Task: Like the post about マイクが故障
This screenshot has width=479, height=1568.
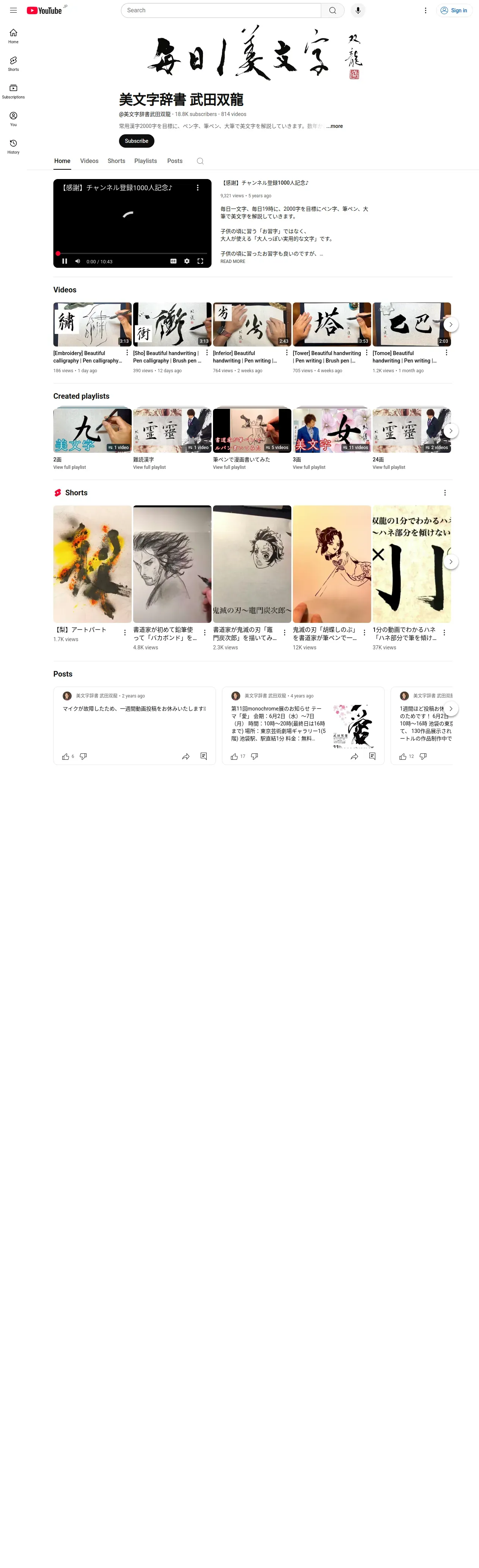Action: tap(65, 757)
